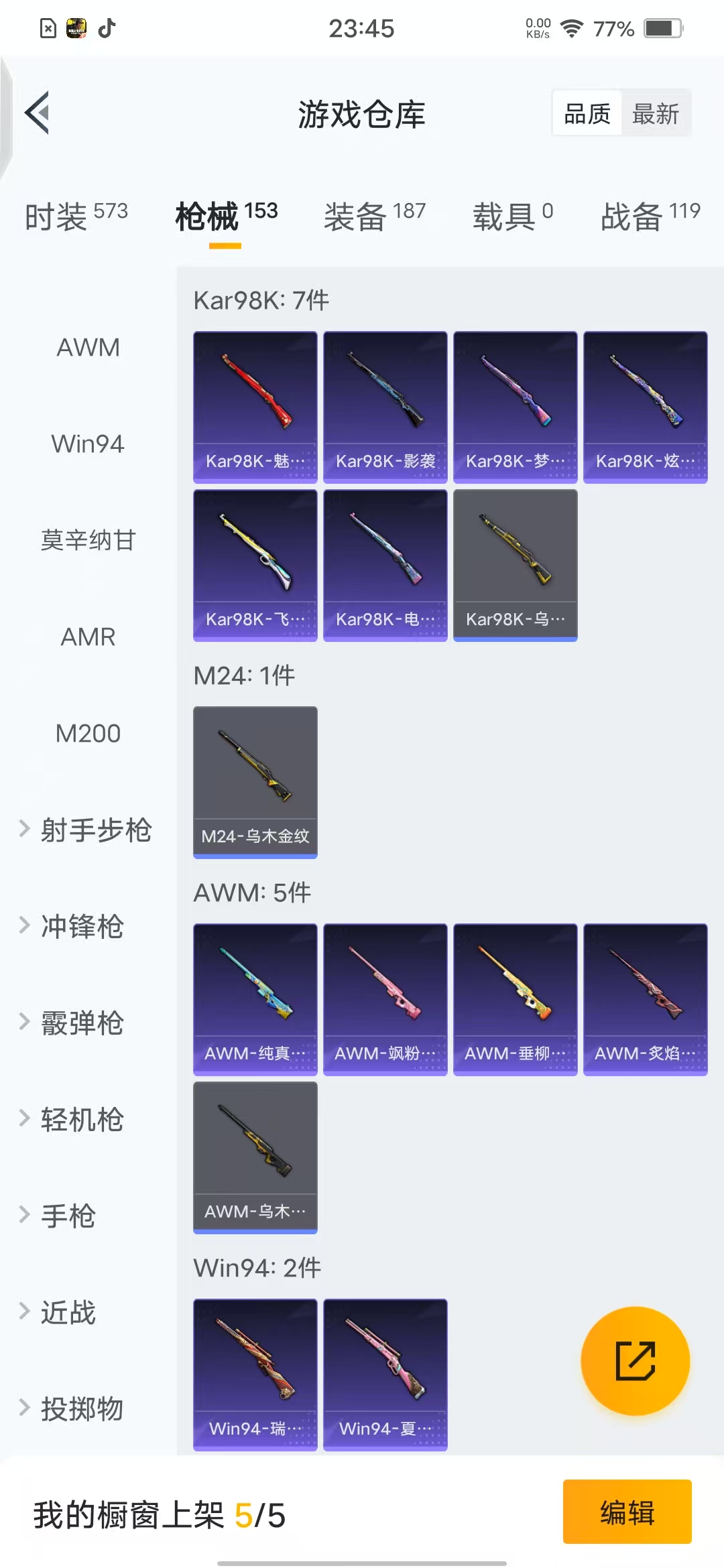The width and height of the screenshot is (724, 1568).
Task: Go back using the top-left arrow
Action: point(38,113)
